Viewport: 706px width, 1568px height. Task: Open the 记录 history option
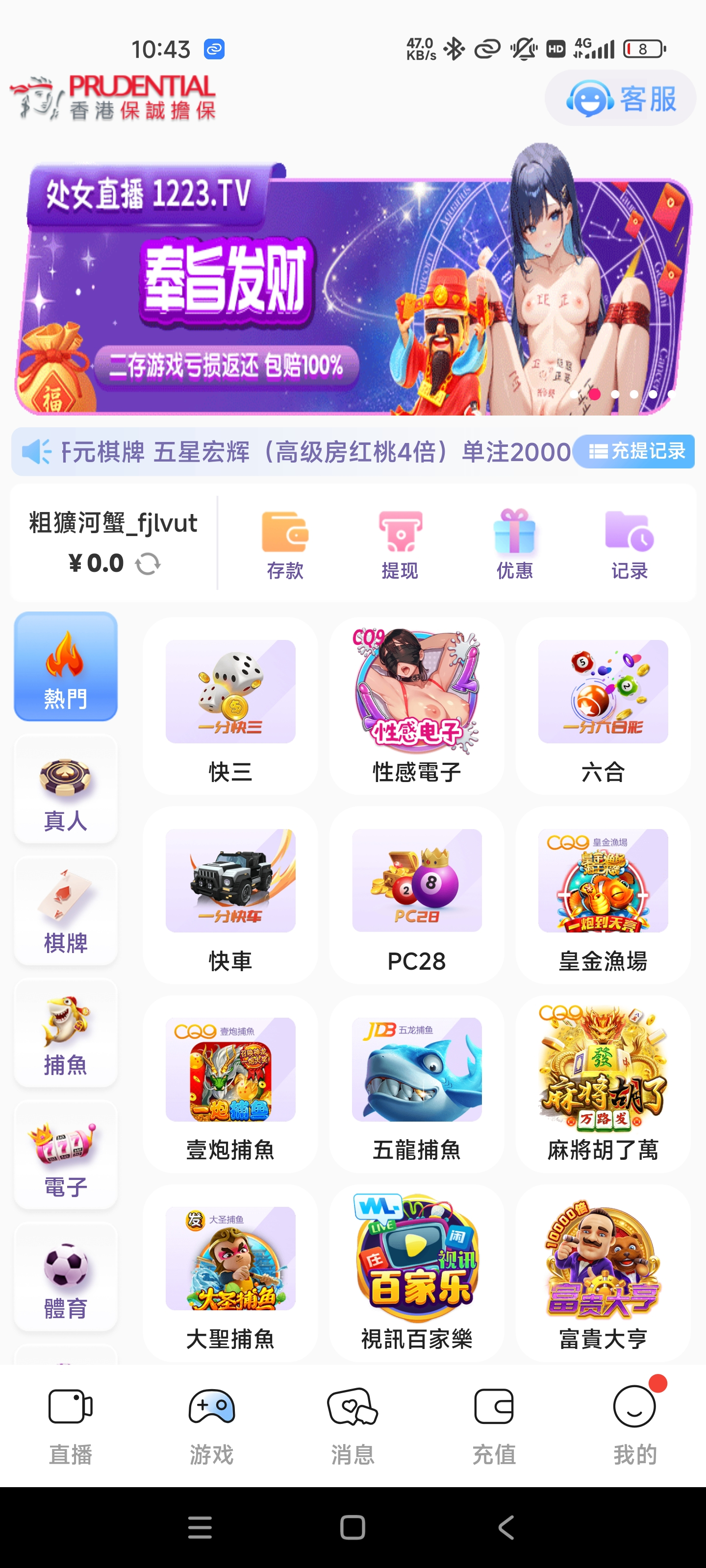629,545
